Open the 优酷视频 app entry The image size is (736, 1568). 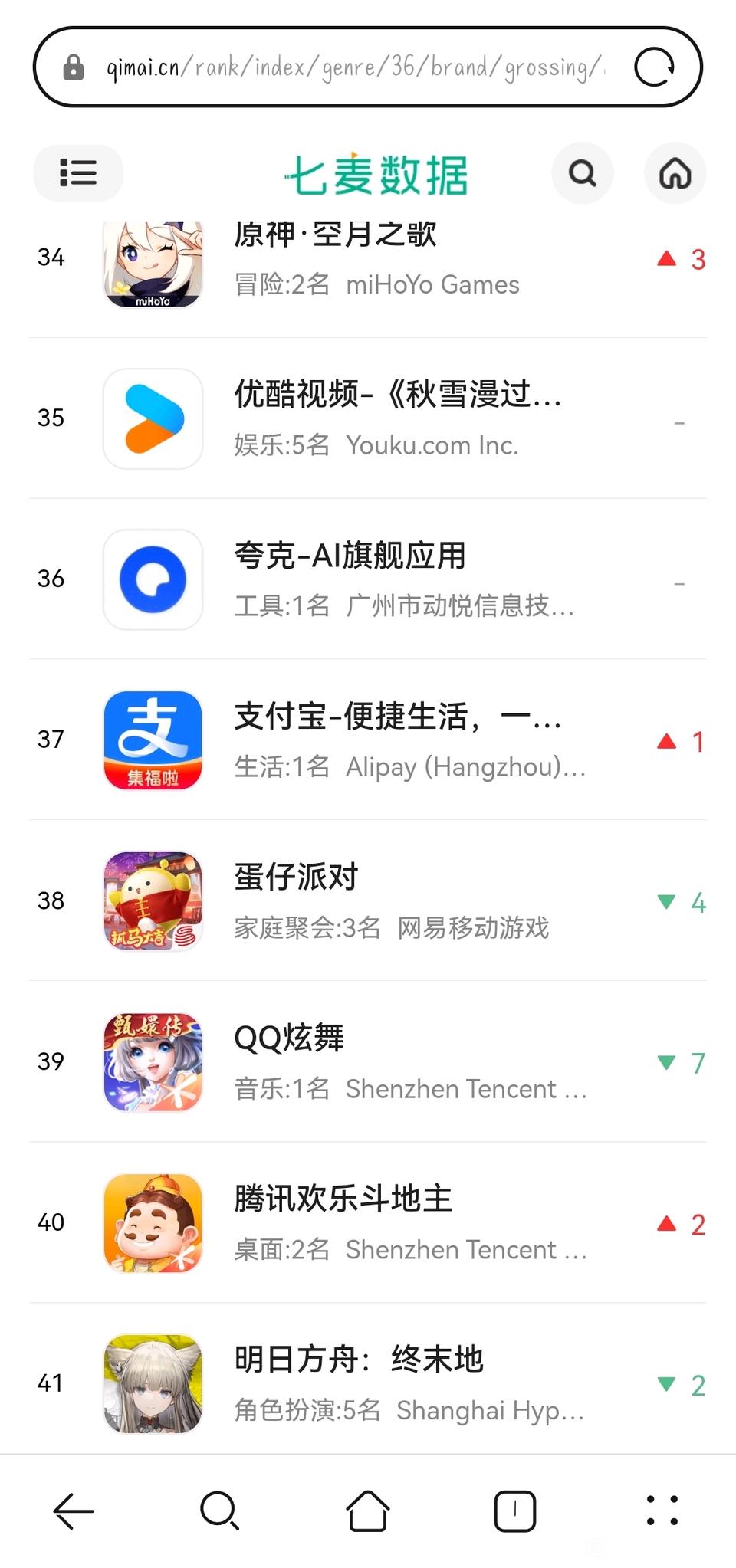click(x=368, y=418)
